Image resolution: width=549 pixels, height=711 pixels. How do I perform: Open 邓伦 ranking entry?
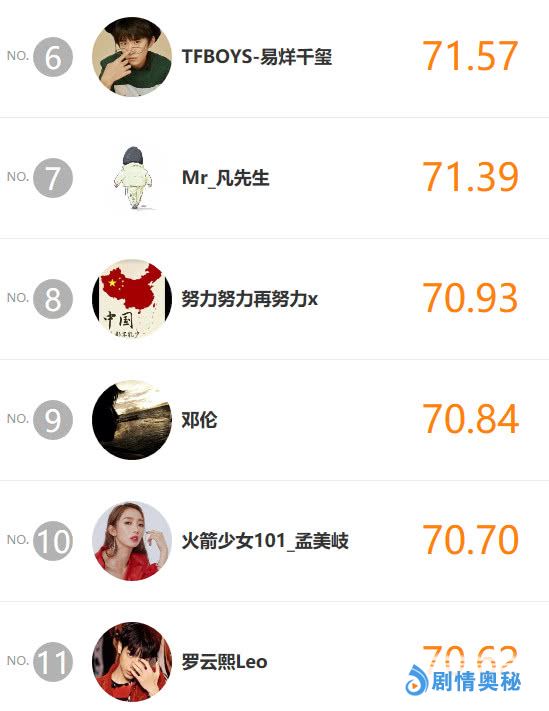coord(274,420)
